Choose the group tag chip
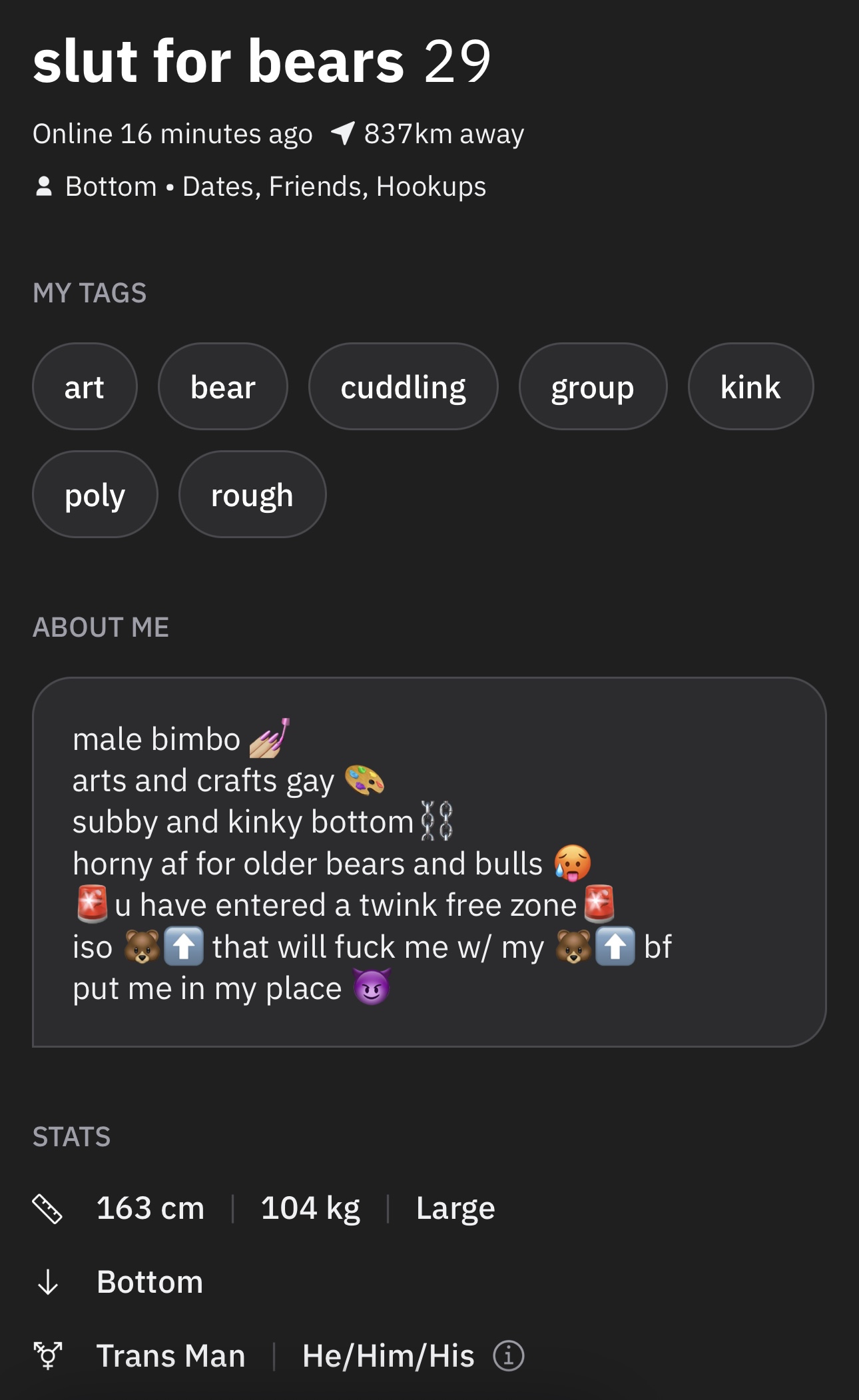859x1400 pixels. pos(593,386)
